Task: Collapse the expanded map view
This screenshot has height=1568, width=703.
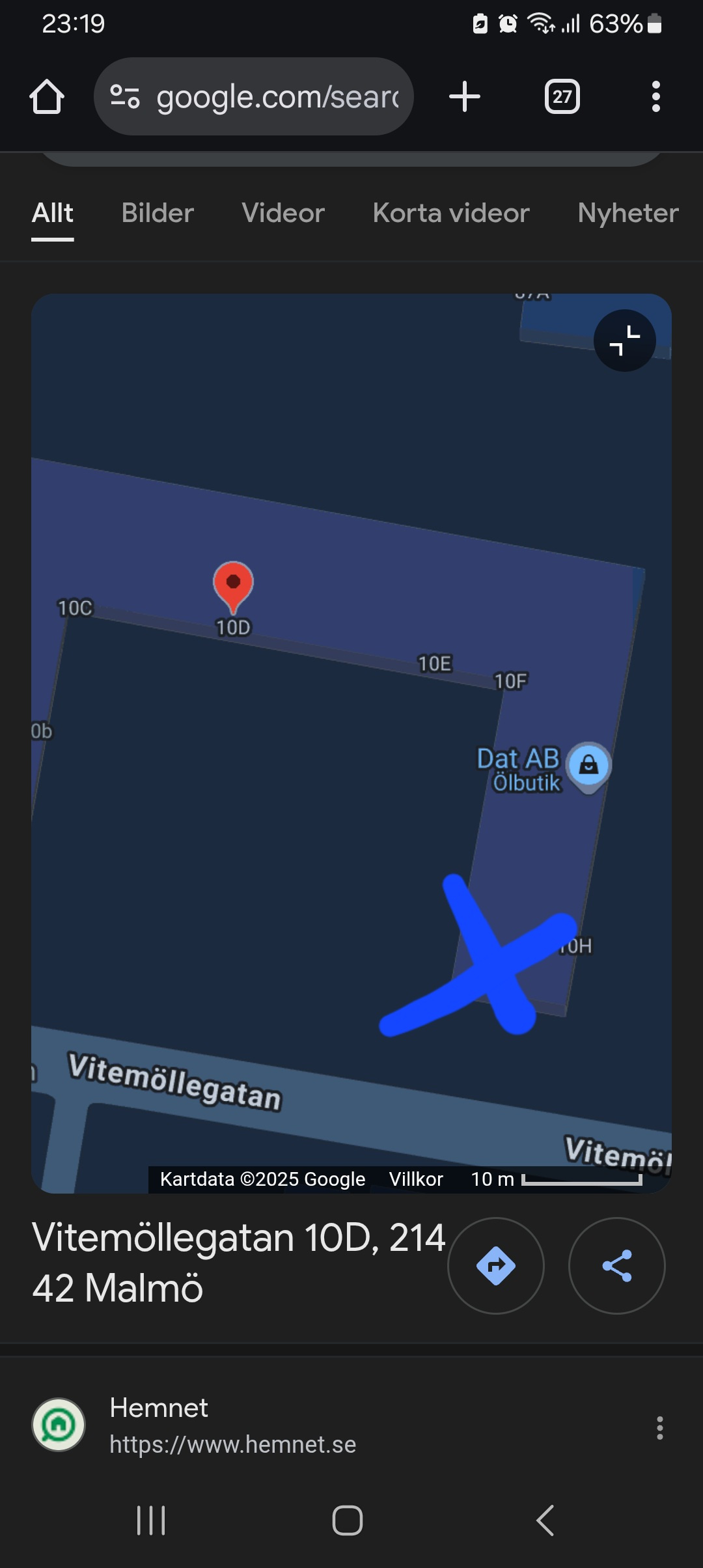Action: (x=624, y=341)
